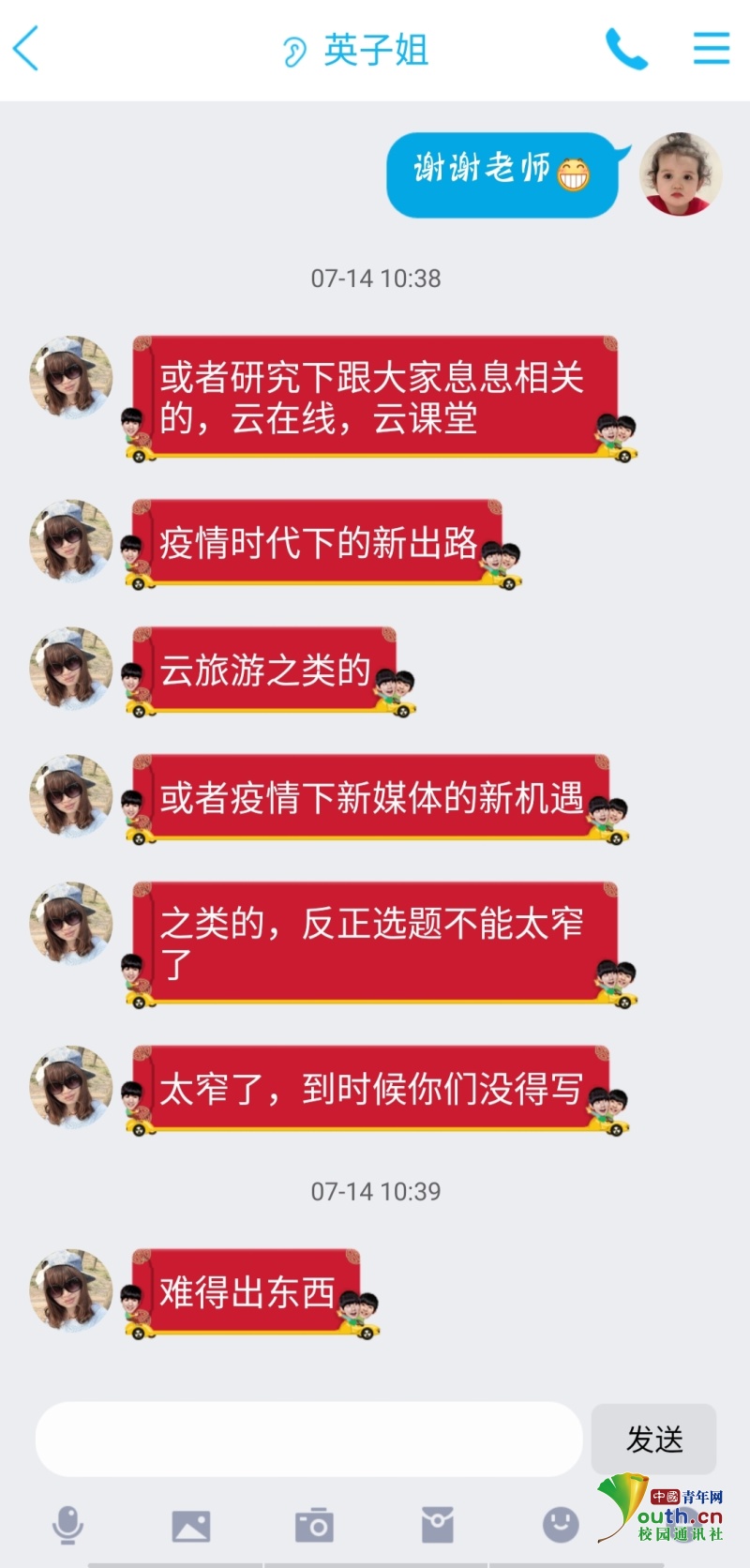The height and width of the screenshot is (1568, 750).
Task: Open voice message microphone
Action: 67,1526
